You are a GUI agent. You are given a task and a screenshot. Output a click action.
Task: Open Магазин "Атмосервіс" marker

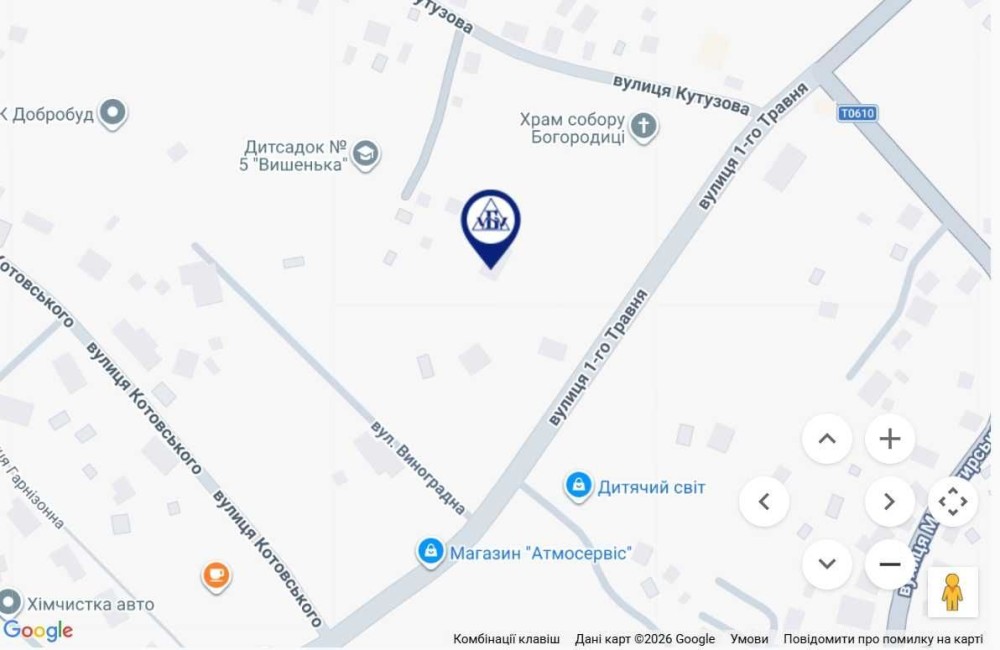coord(430,552)
